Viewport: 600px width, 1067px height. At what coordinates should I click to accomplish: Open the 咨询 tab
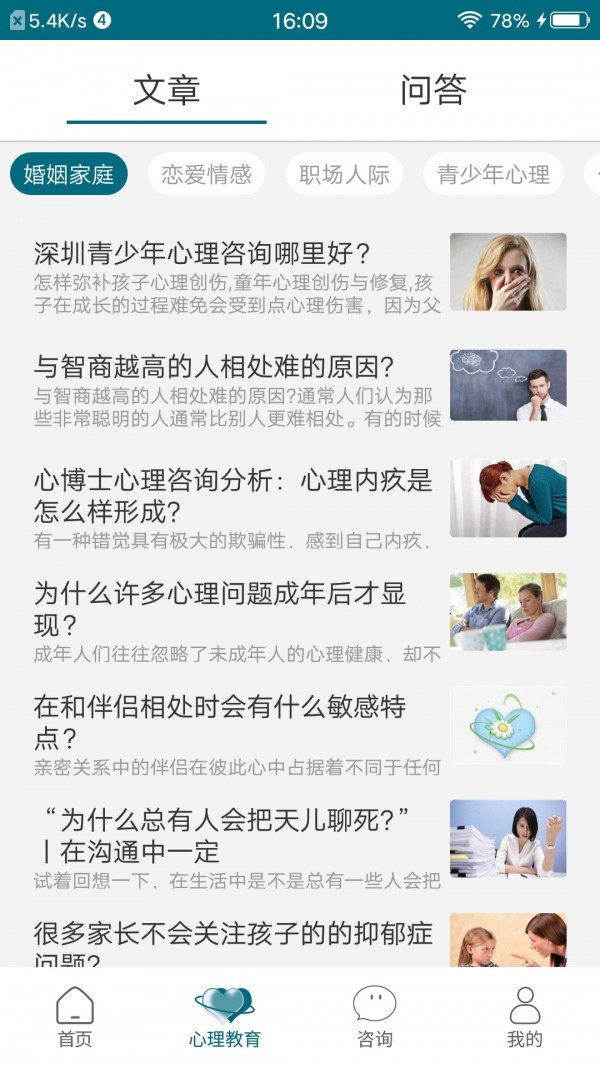pos(375,1016)
